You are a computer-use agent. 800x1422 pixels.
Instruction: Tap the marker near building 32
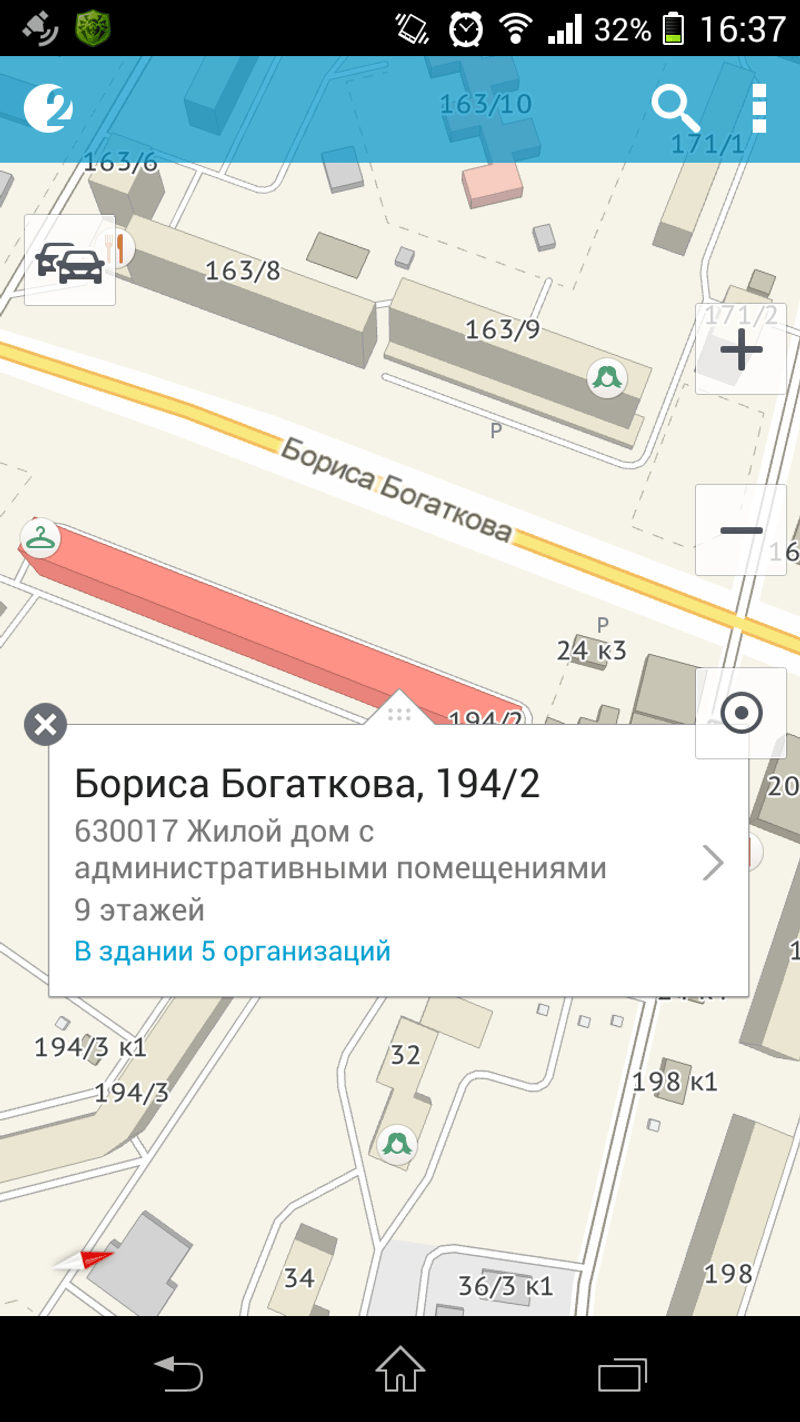pos(399,1142)
